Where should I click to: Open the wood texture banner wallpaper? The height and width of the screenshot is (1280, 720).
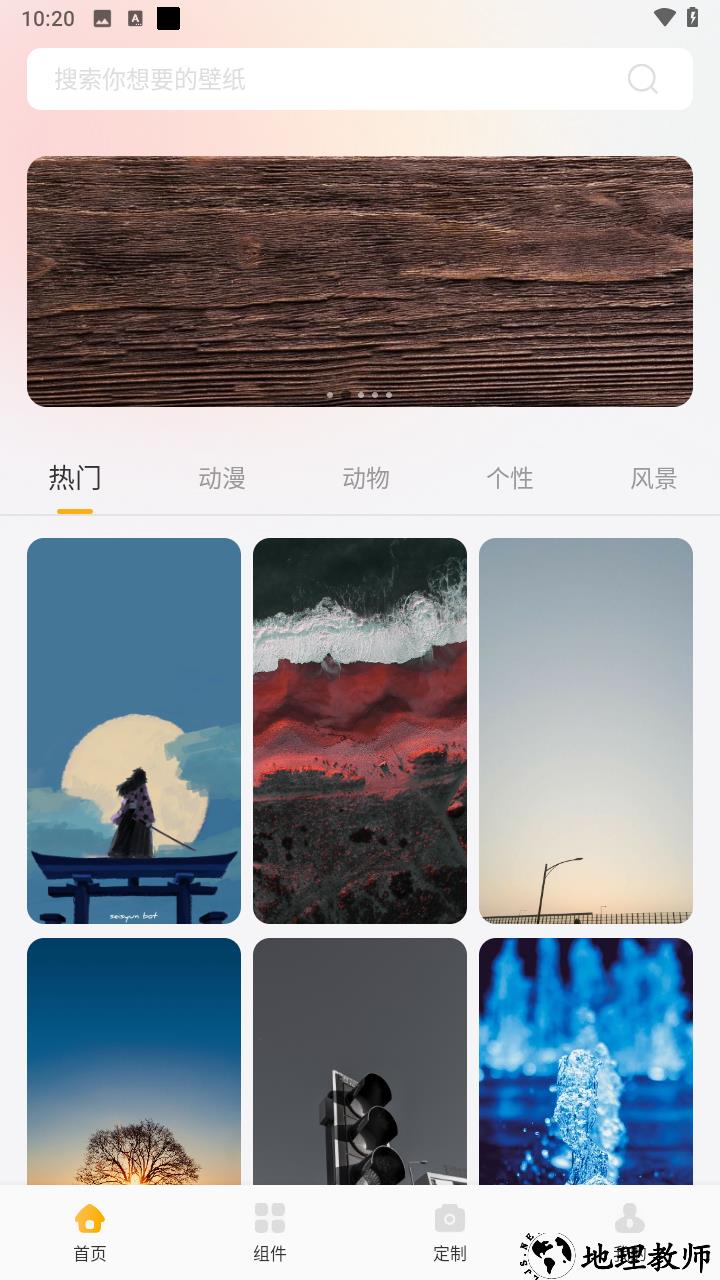(x=360, y=281)
